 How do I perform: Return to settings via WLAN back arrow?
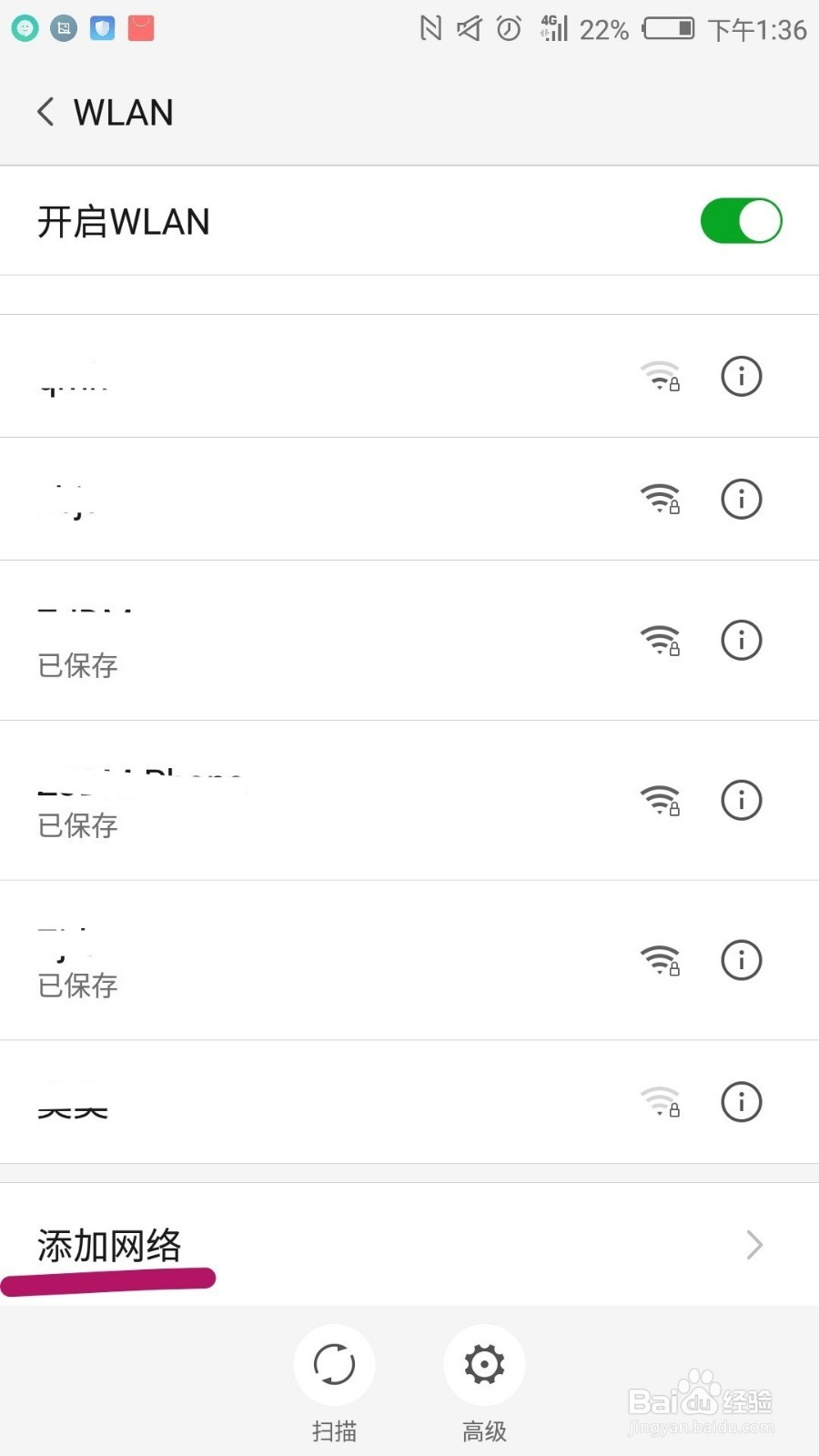[x=44, y=111]
